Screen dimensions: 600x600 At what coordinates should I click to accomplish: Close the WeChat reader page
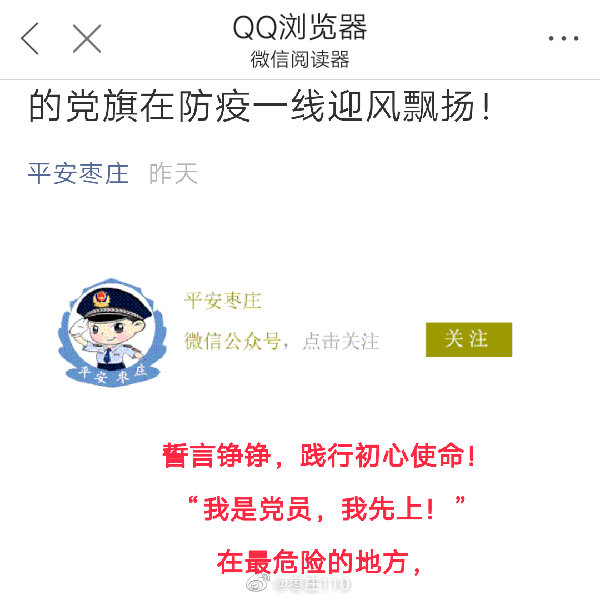pos(87,39)
